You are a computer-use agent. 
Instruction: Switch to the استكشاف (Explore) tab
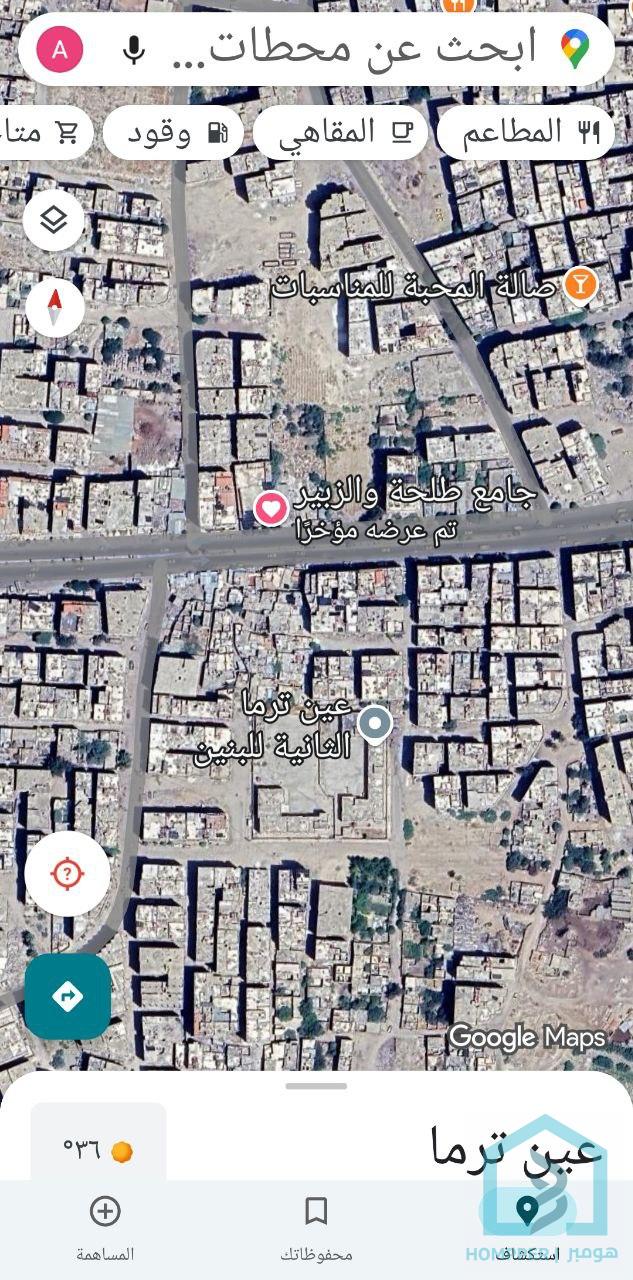(x=527, y=1225)
